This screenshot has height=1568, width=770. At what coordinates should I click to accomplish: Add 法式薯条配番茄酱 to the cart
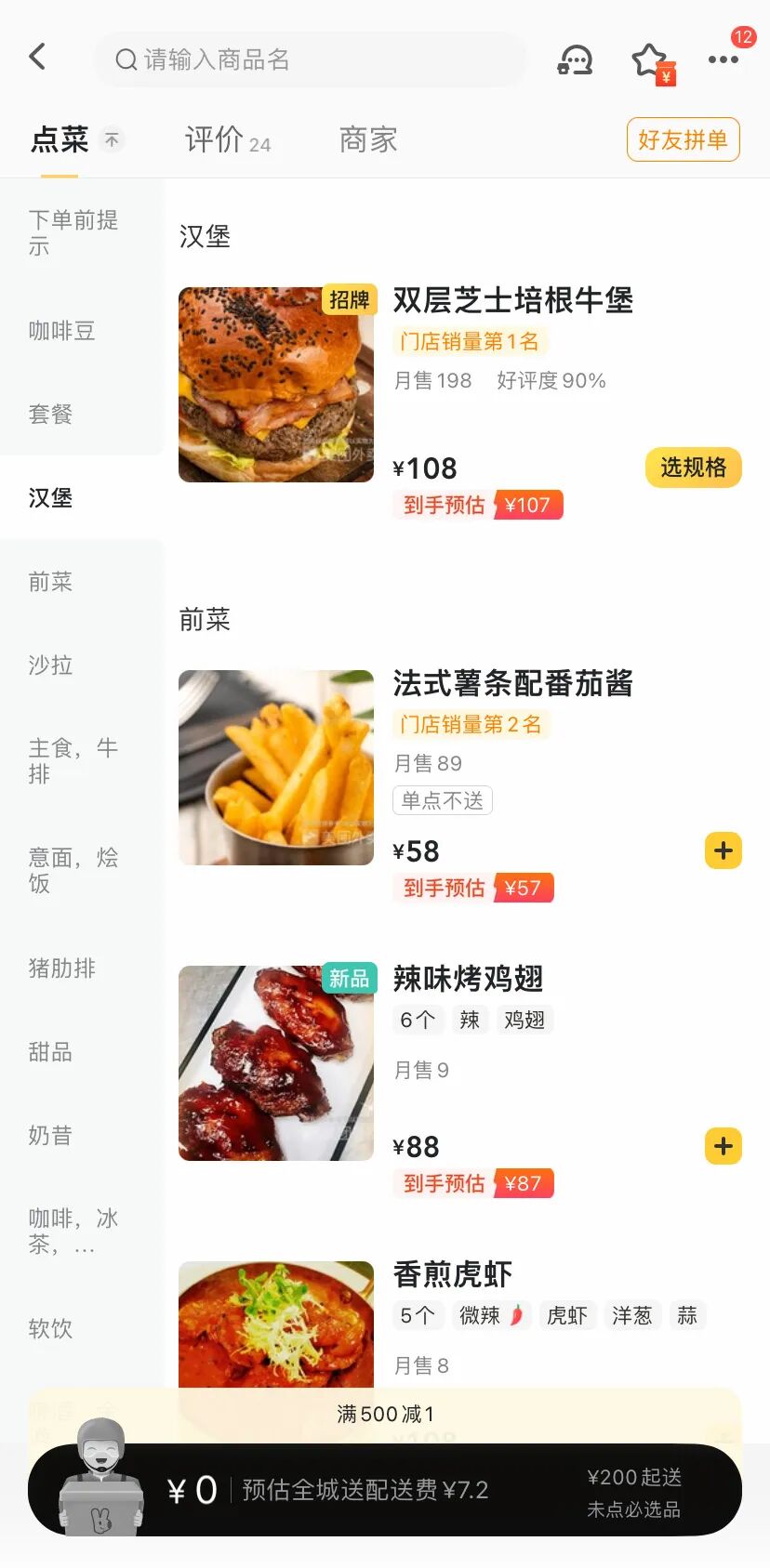point(723,850)
